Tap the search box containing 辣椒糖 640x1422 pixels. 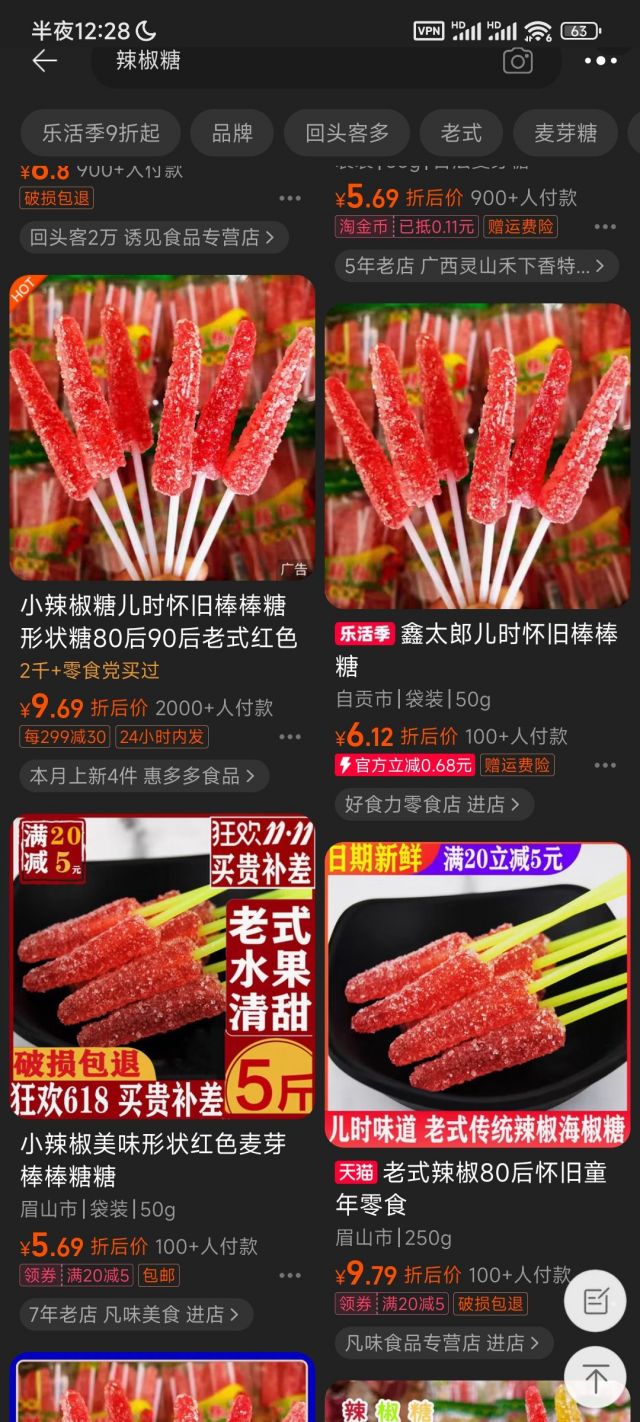tap(300, 61)
